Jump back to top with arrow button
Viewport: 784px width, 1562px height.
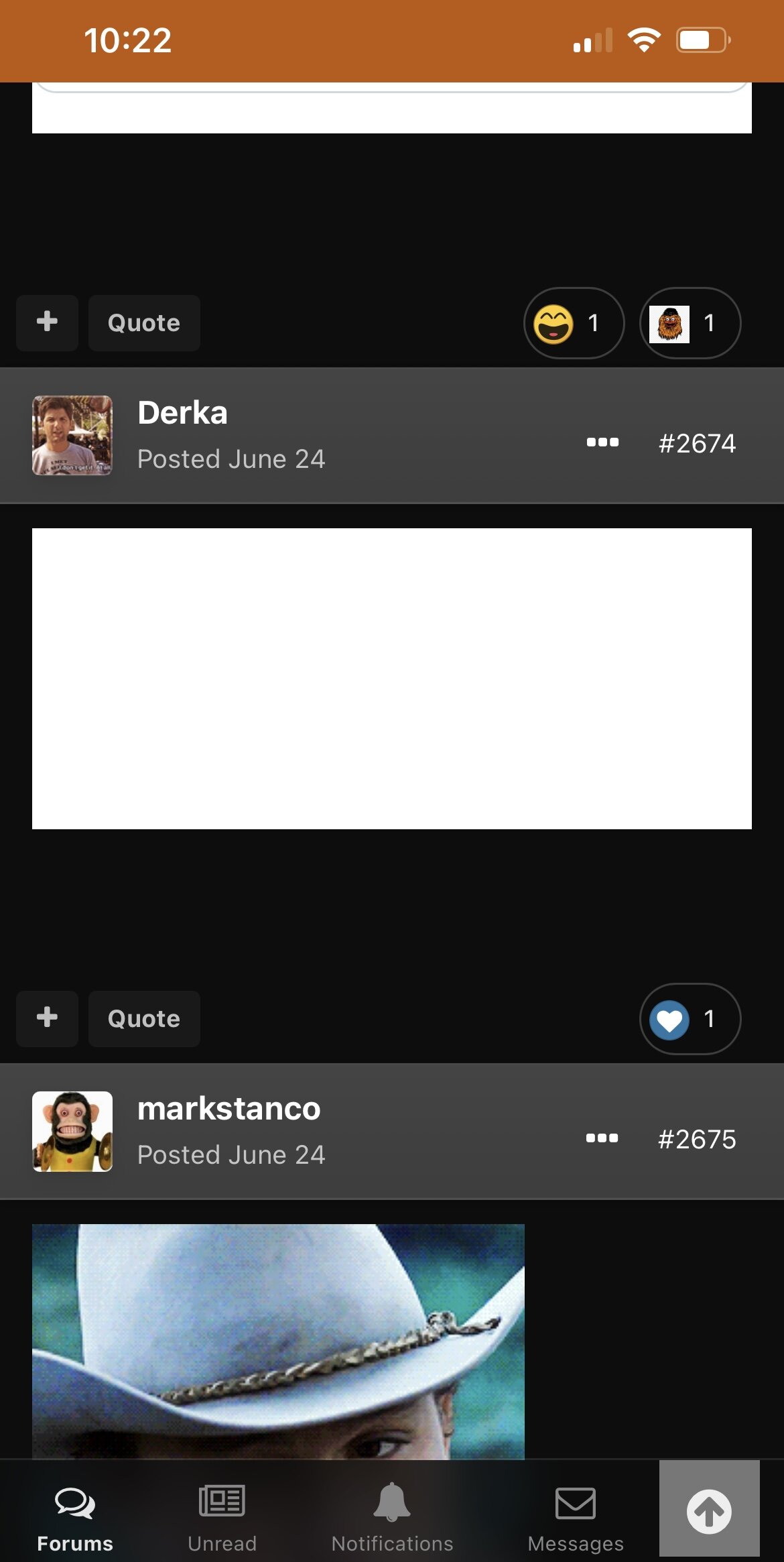(709, 1511)
